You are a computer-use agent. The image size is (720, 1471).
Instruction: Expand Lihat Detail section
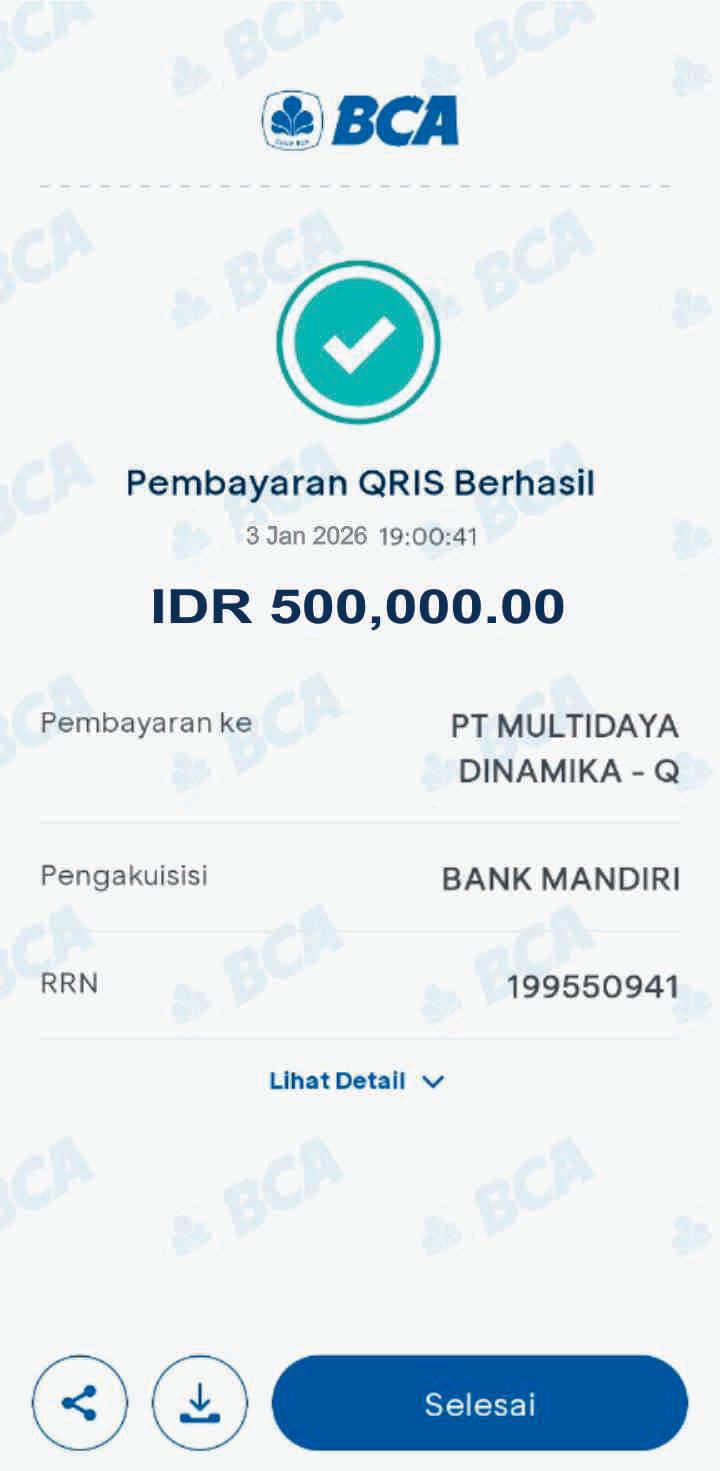[356, 1081]
